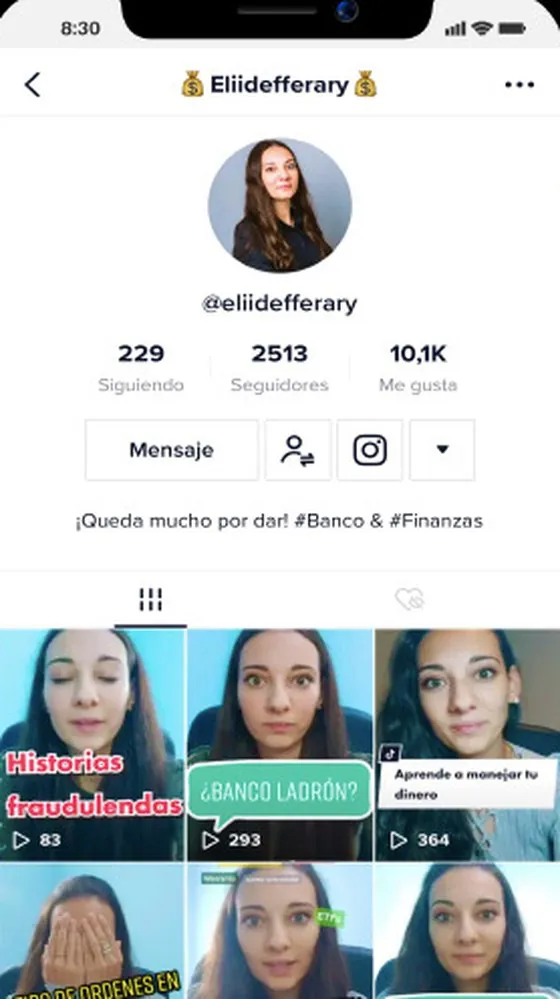The width and height of the screenshot is (560, 999).
Task: Switch to the liked videos tab
Action: (409, 600)
